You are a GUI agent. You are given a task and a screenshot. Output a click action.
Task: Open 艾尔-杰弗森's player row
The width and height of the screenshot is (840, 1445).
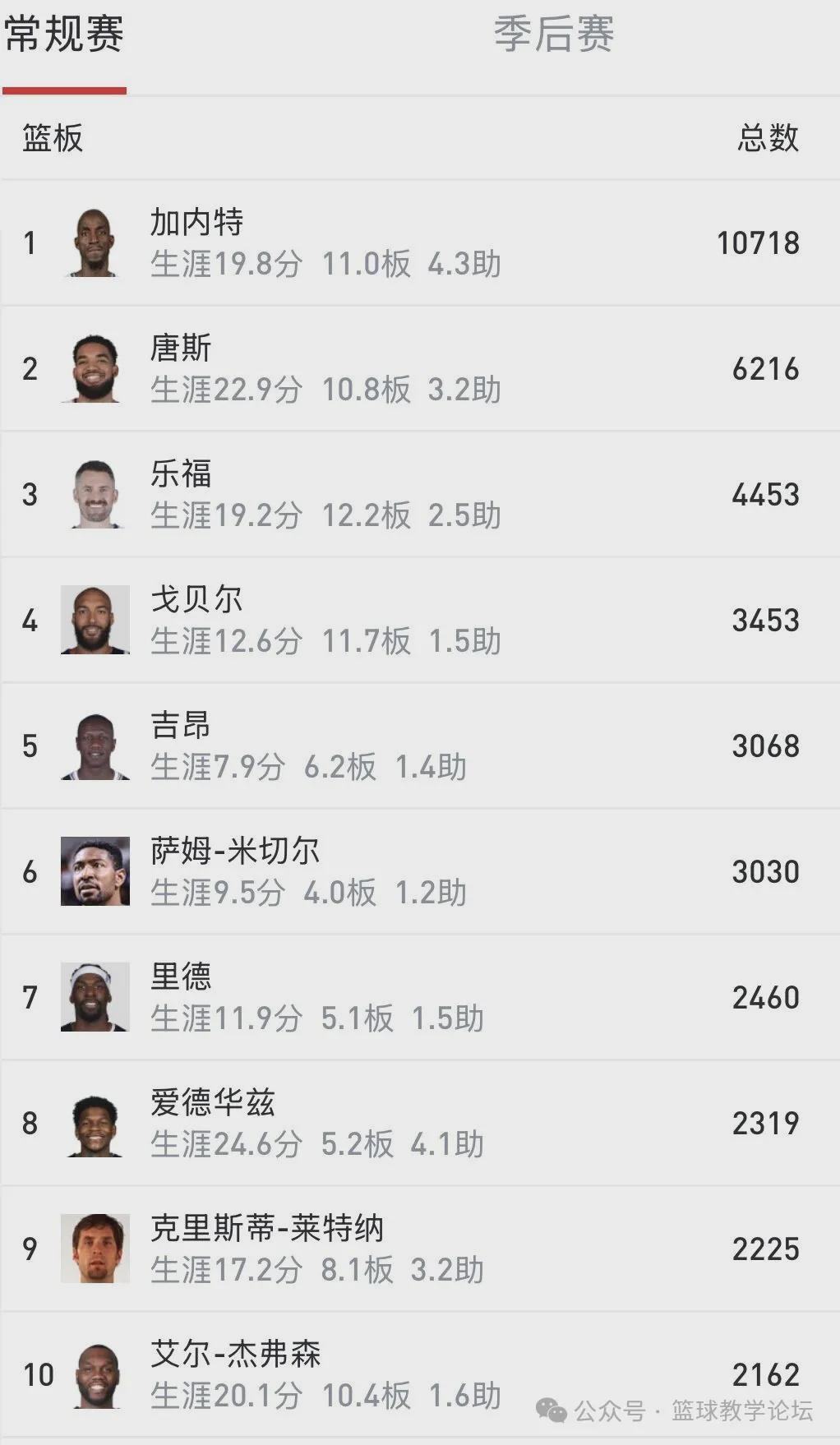point(420,1375)
